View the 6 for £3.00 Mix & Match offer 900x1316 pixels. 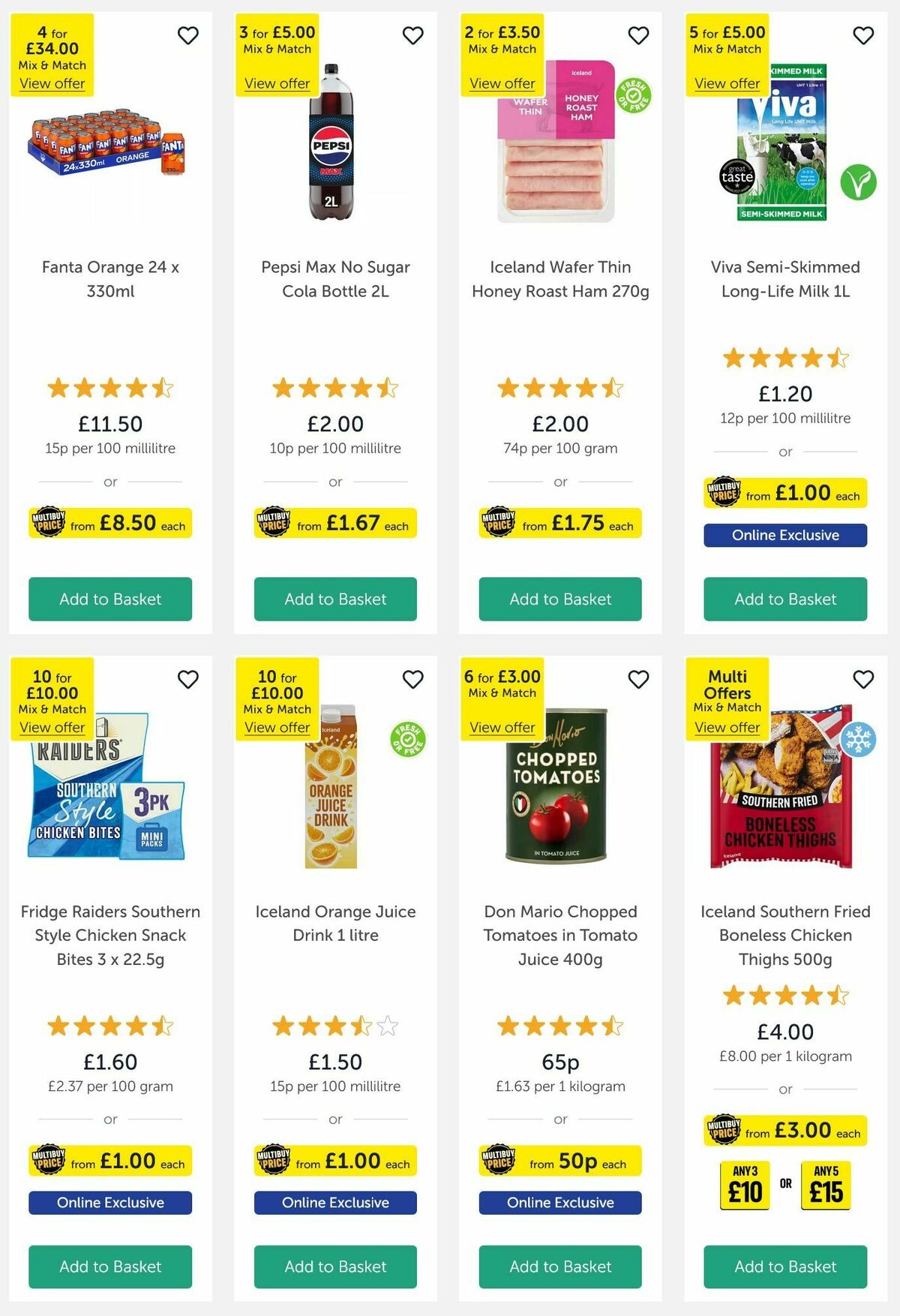[502, 727]
